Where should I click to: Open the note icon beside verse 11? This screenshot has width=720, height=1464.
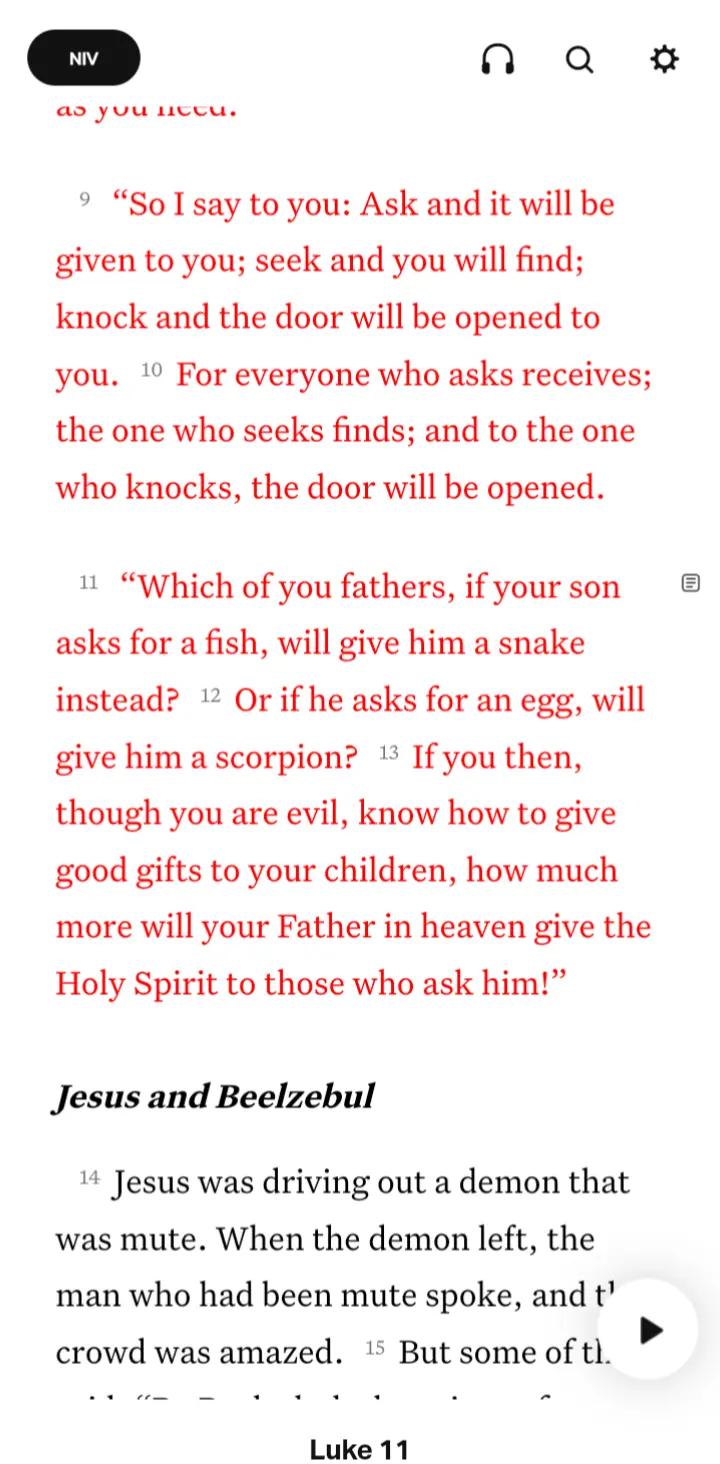(690, 583)
